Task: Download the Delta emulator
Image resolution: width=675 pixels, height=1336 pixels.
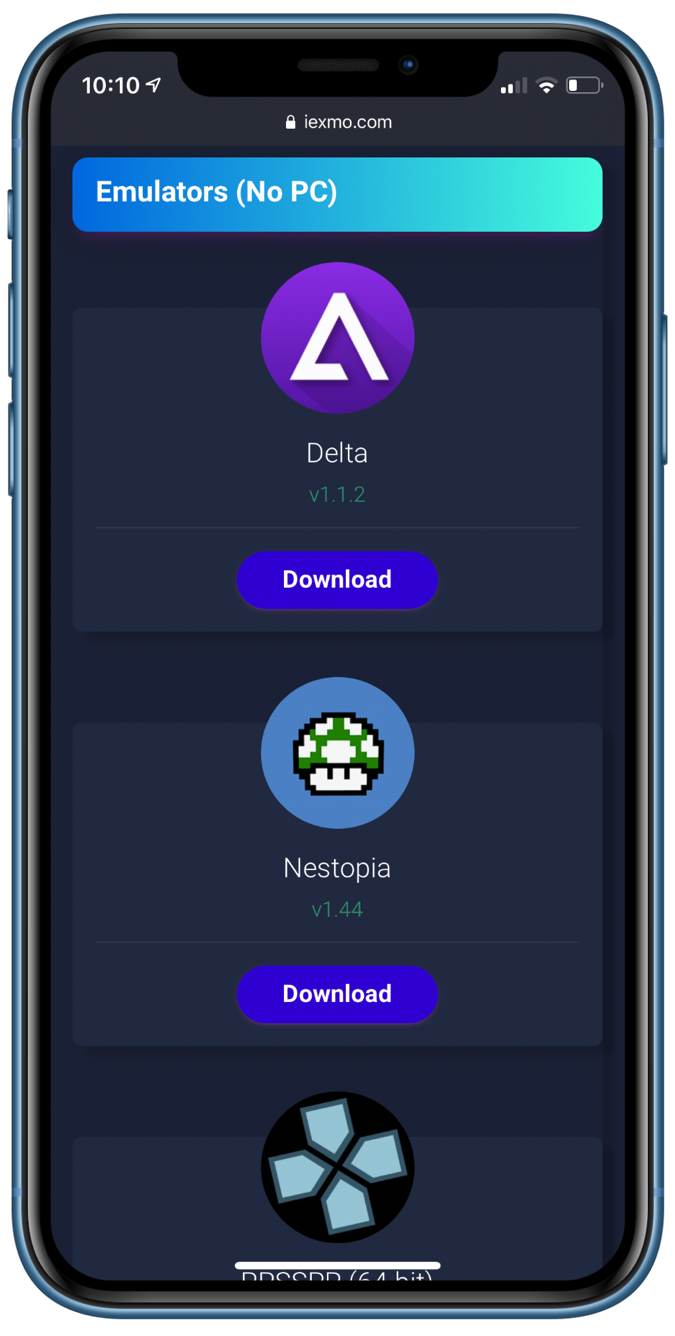Action: point(337,580)
